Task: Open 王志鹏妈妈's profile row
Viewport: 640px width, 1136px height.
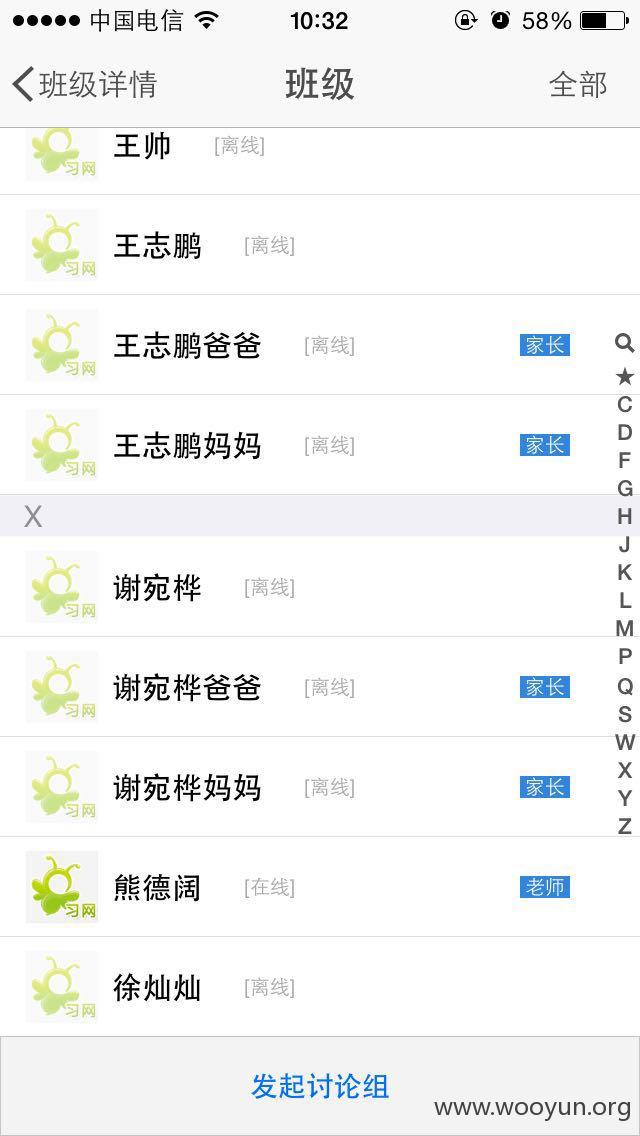Action: [320, 446]
